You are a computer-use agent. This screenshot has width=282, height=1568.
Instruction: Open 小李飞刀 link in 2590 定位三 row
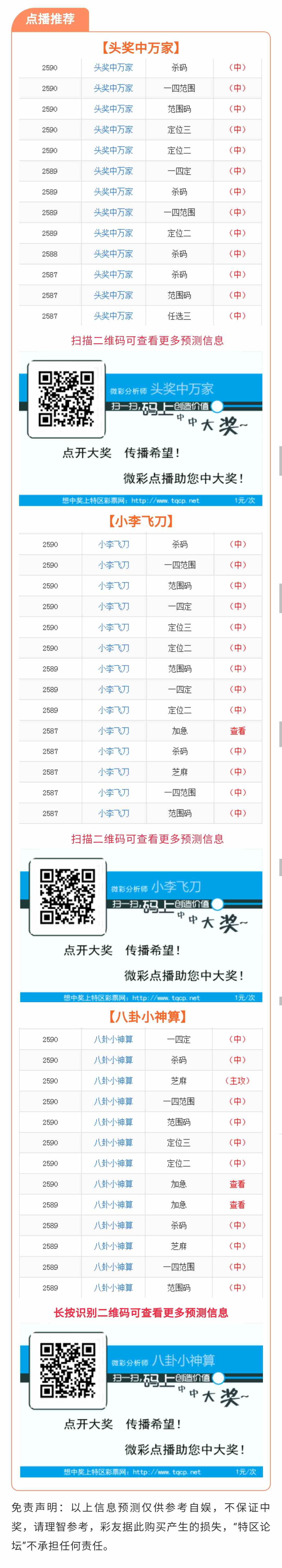pyautogui.click(x=114, y=627)
